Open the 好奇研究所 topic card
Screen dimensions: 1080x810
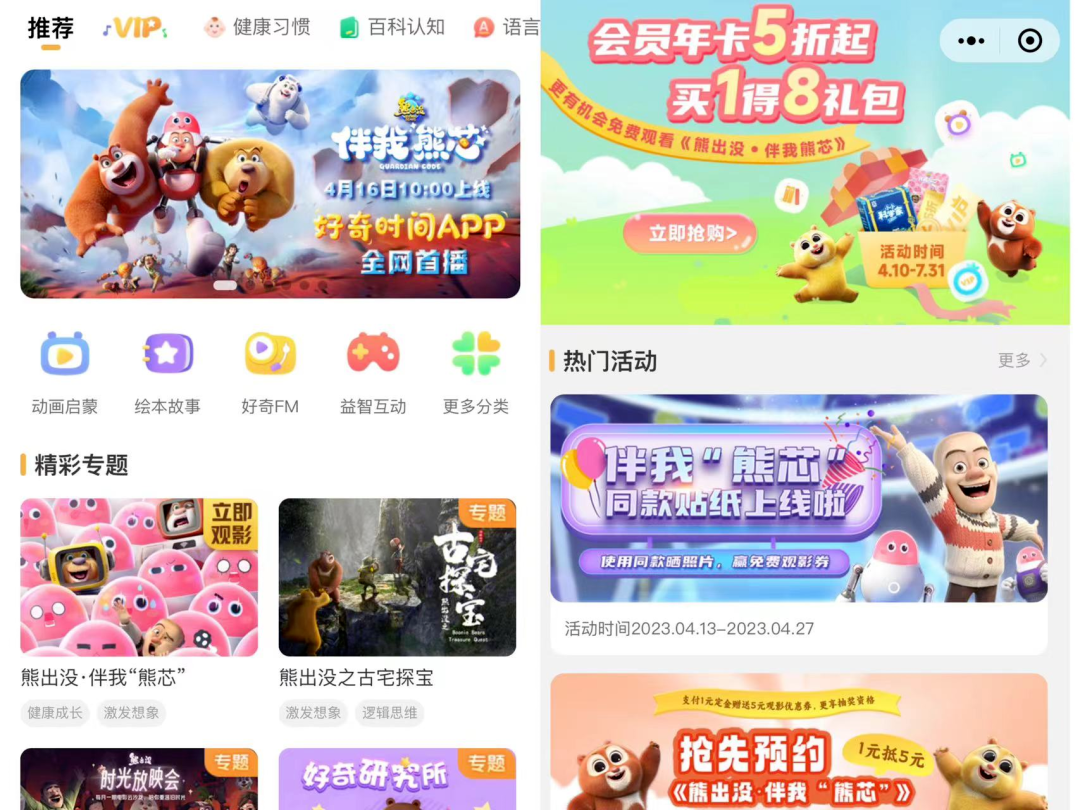pos(397,779)
